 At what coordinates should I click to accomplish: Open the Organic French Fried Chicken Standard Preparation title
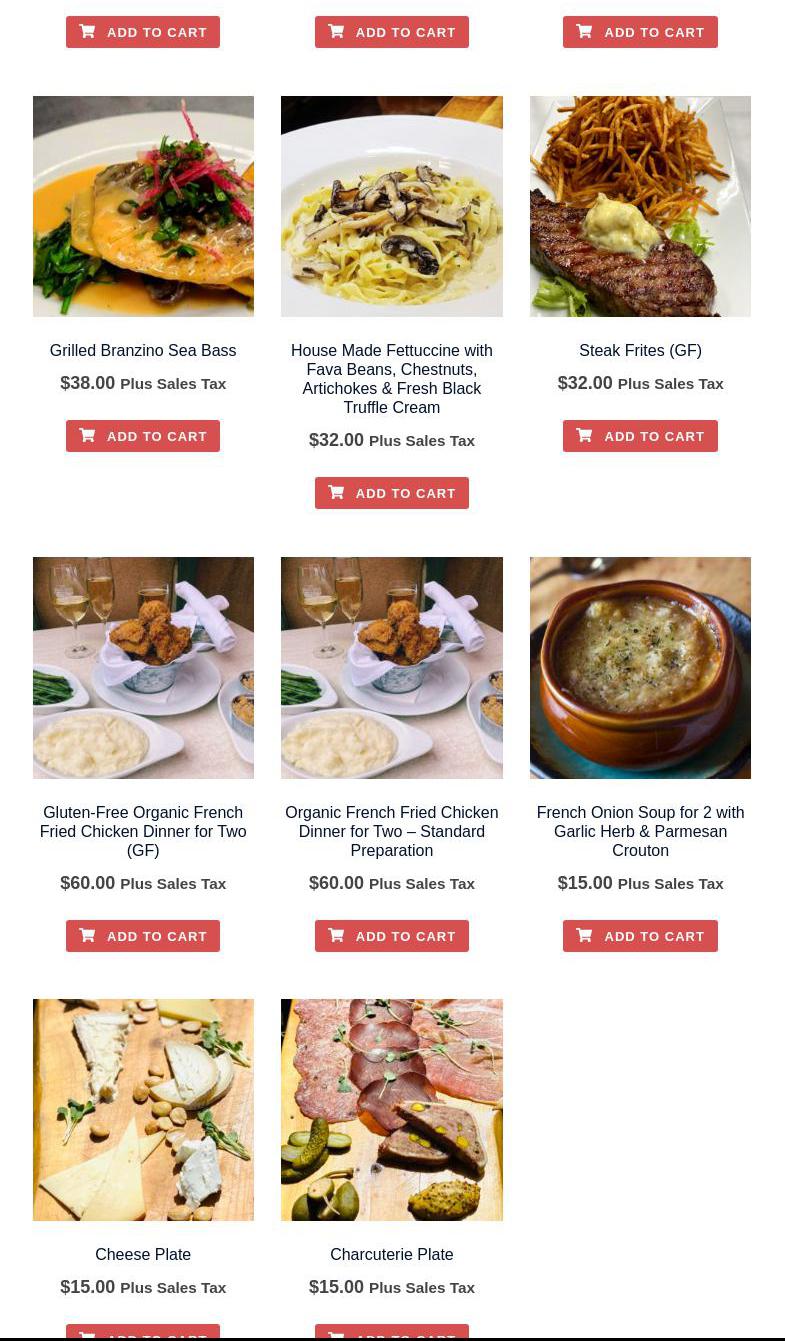click(391, 831)
